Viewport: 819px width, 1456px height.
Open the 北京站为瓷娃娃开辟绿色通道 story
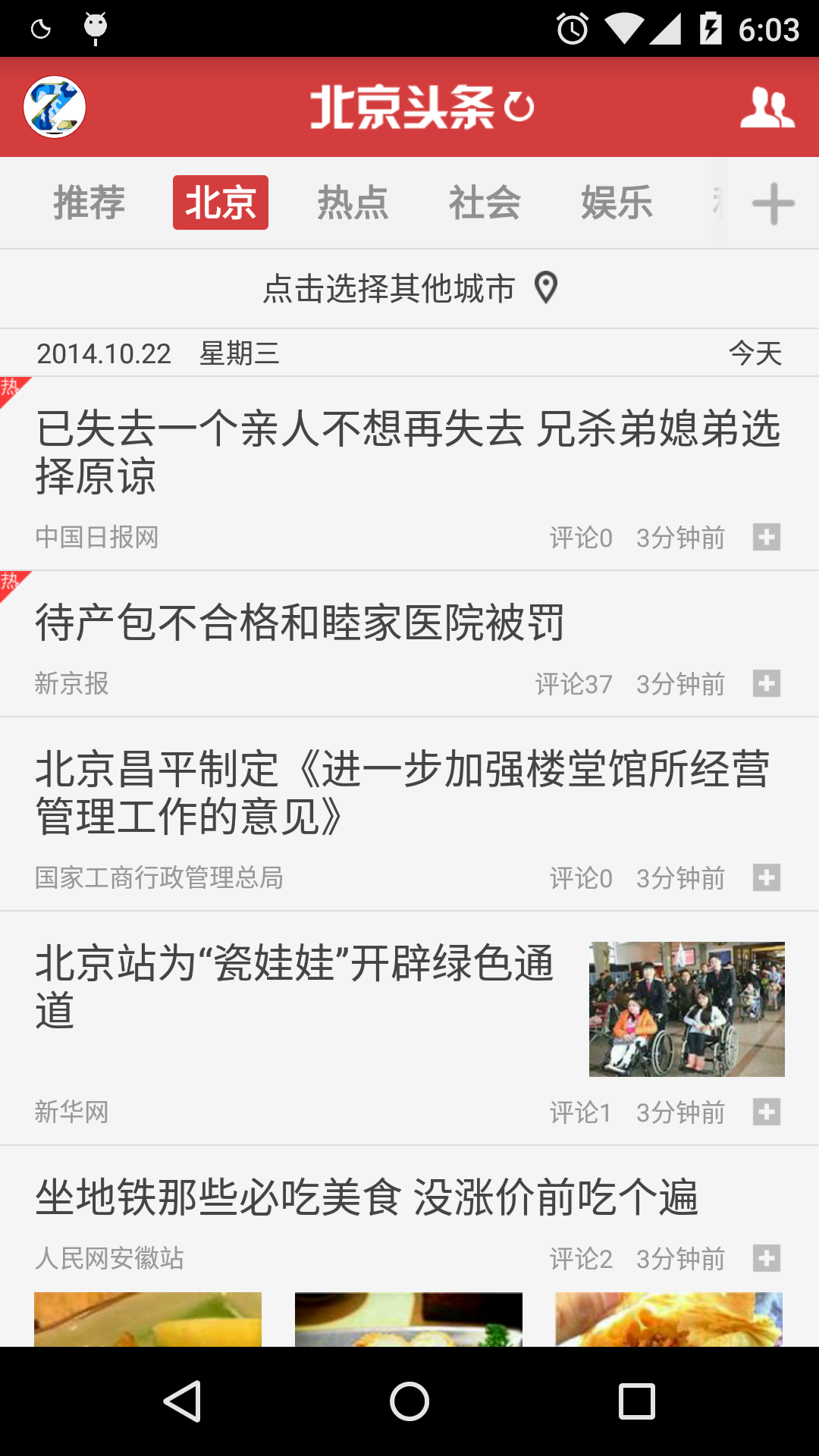(x=294, y=986)
